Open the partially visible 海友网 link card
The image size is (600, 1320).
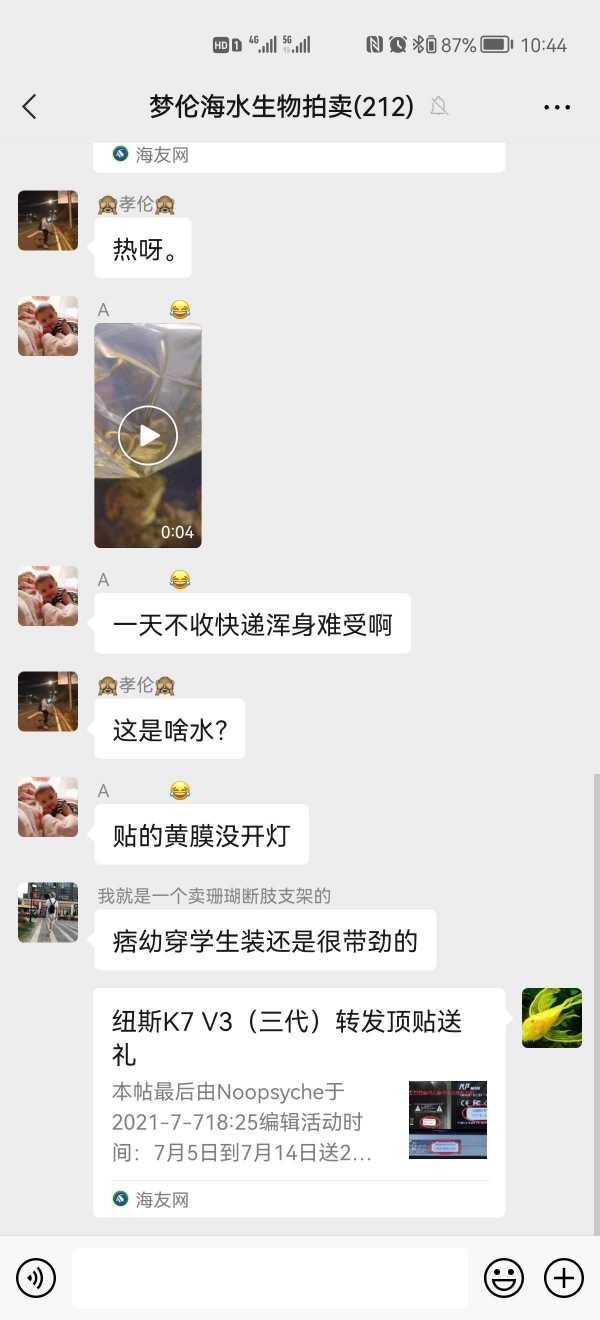tap(298, 156)
